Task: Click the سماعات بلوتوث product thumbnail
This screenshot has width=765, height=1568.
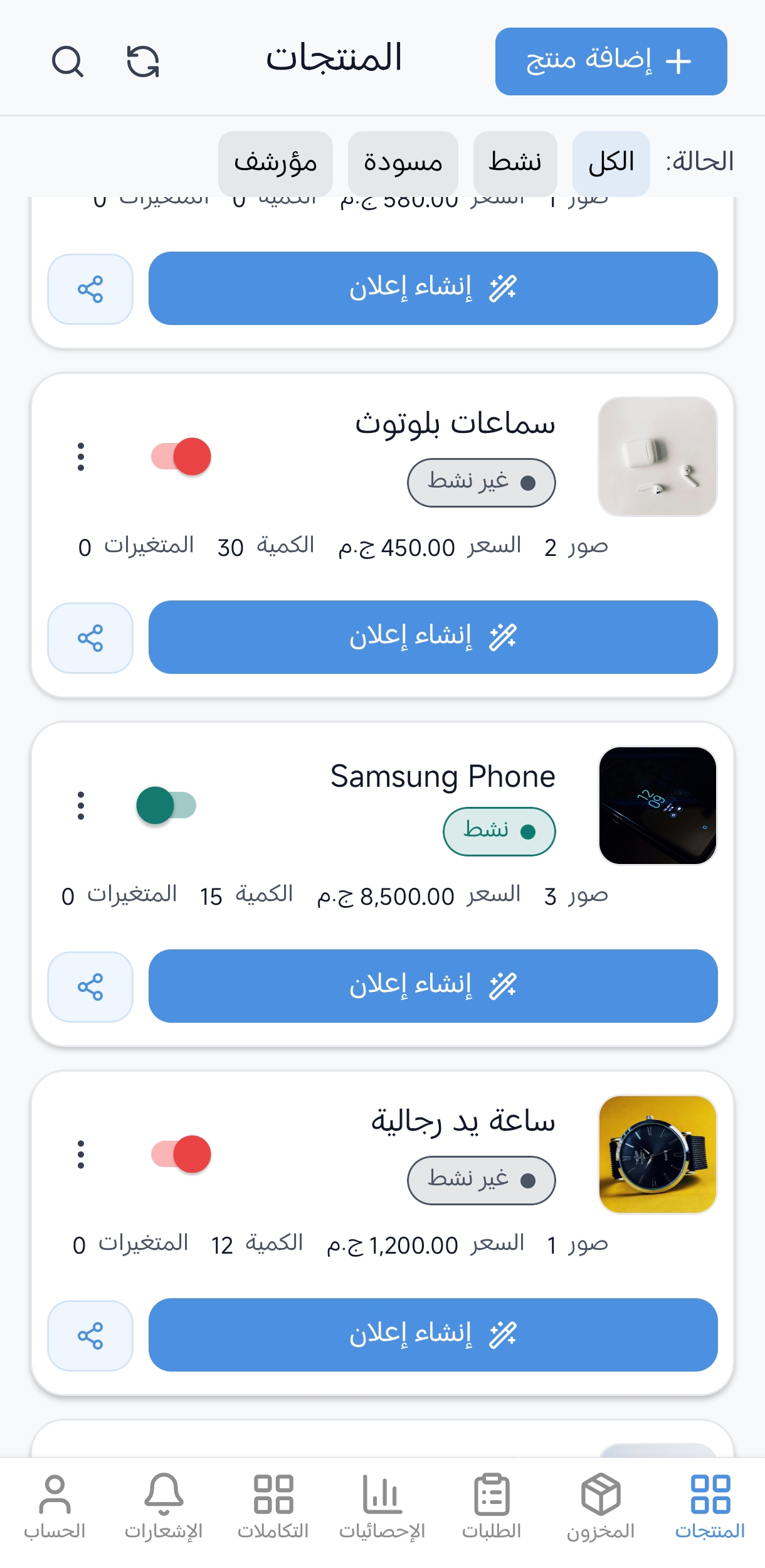Action: [x=658, y=457]
